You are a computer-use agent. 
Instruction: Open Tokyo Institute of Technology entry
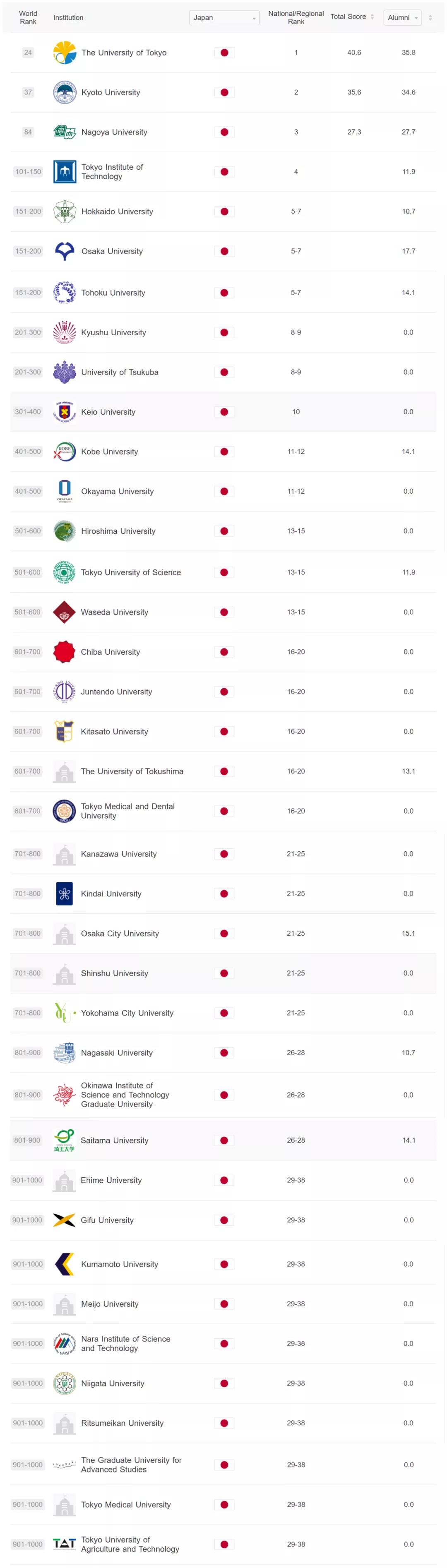pos(112,172)
